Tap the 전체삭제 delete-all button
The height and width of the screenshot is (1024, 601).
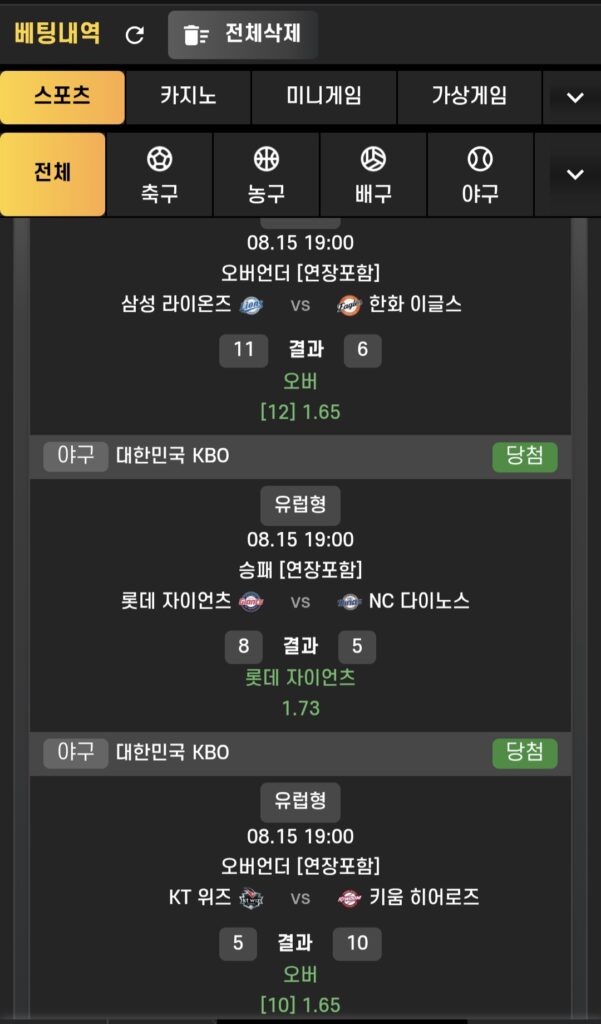pyautogui.click(x=243, y=35)
